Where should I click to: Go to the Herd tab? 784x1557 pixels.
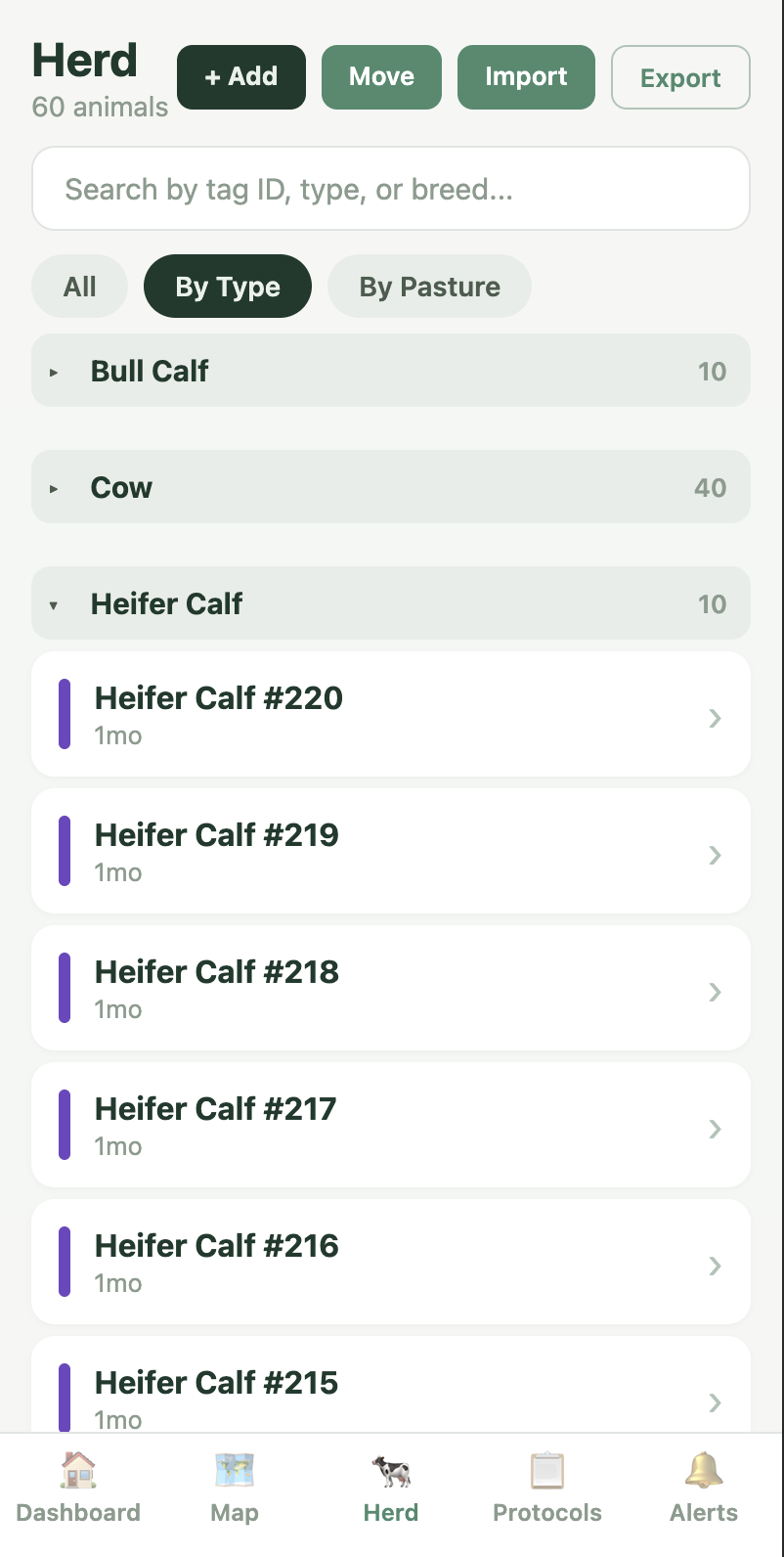pos(390,1488)
